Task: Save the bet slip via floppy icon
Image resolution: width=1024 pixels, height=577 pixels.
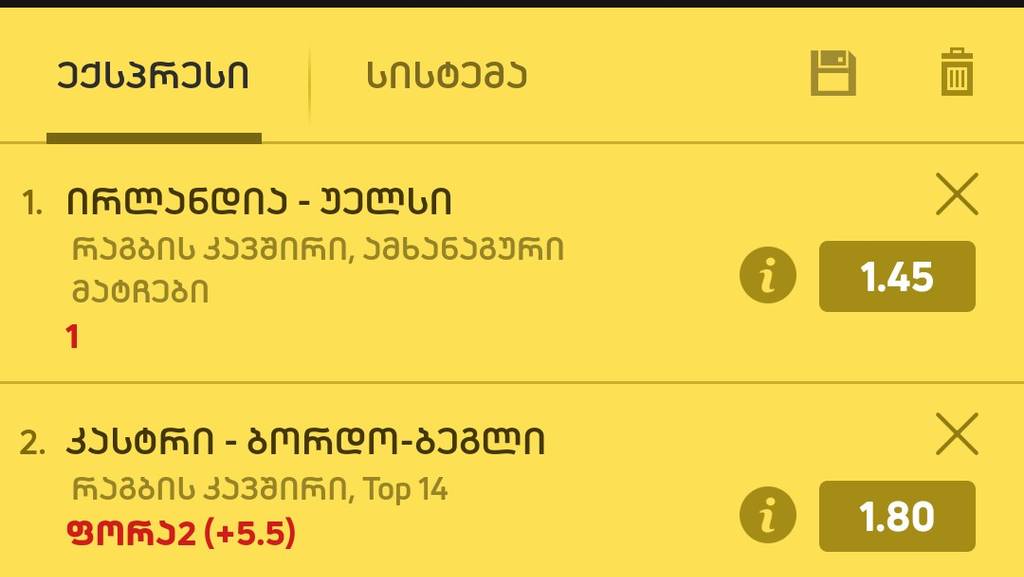Action: [x=832, y=73]
